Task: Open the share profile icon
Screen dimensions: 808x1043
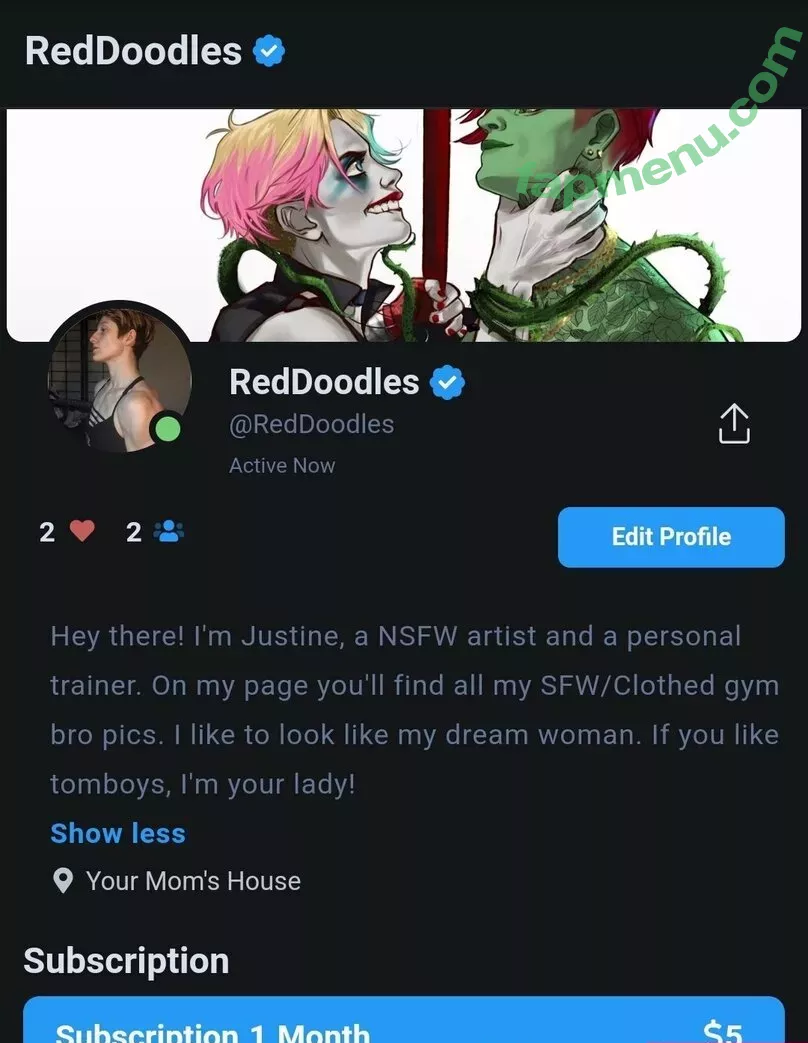Action: click(734, 424)
